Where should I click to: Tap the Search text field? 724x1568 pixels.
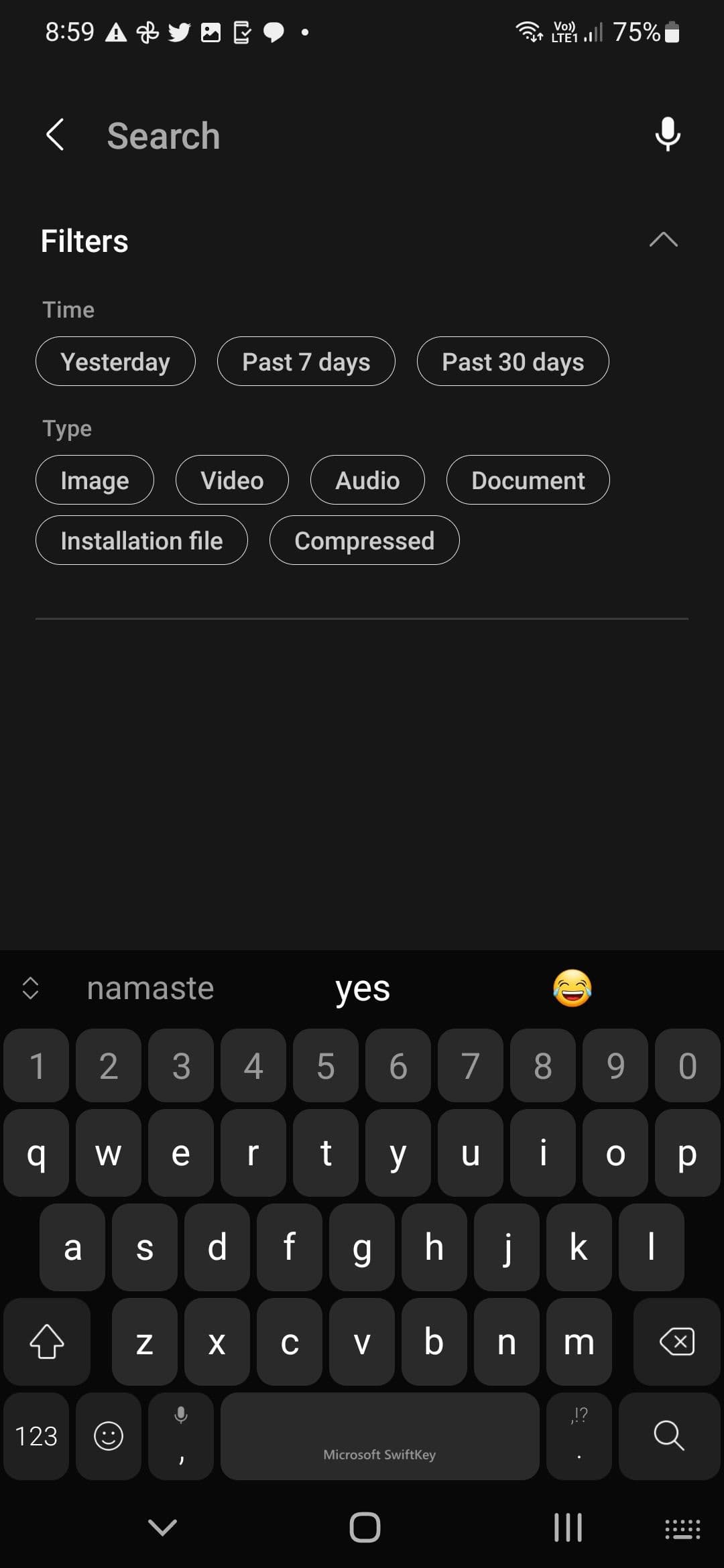(x=362, y=136)
